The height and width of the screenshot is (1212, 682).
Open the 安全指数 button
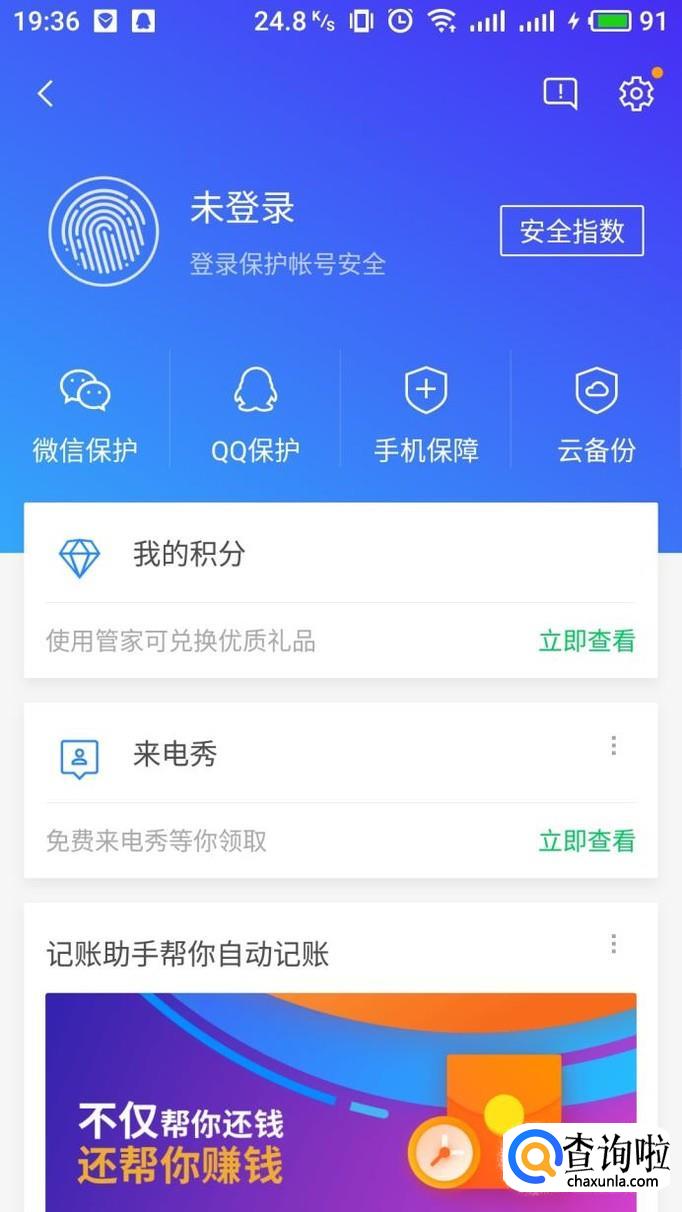point(571,231)
